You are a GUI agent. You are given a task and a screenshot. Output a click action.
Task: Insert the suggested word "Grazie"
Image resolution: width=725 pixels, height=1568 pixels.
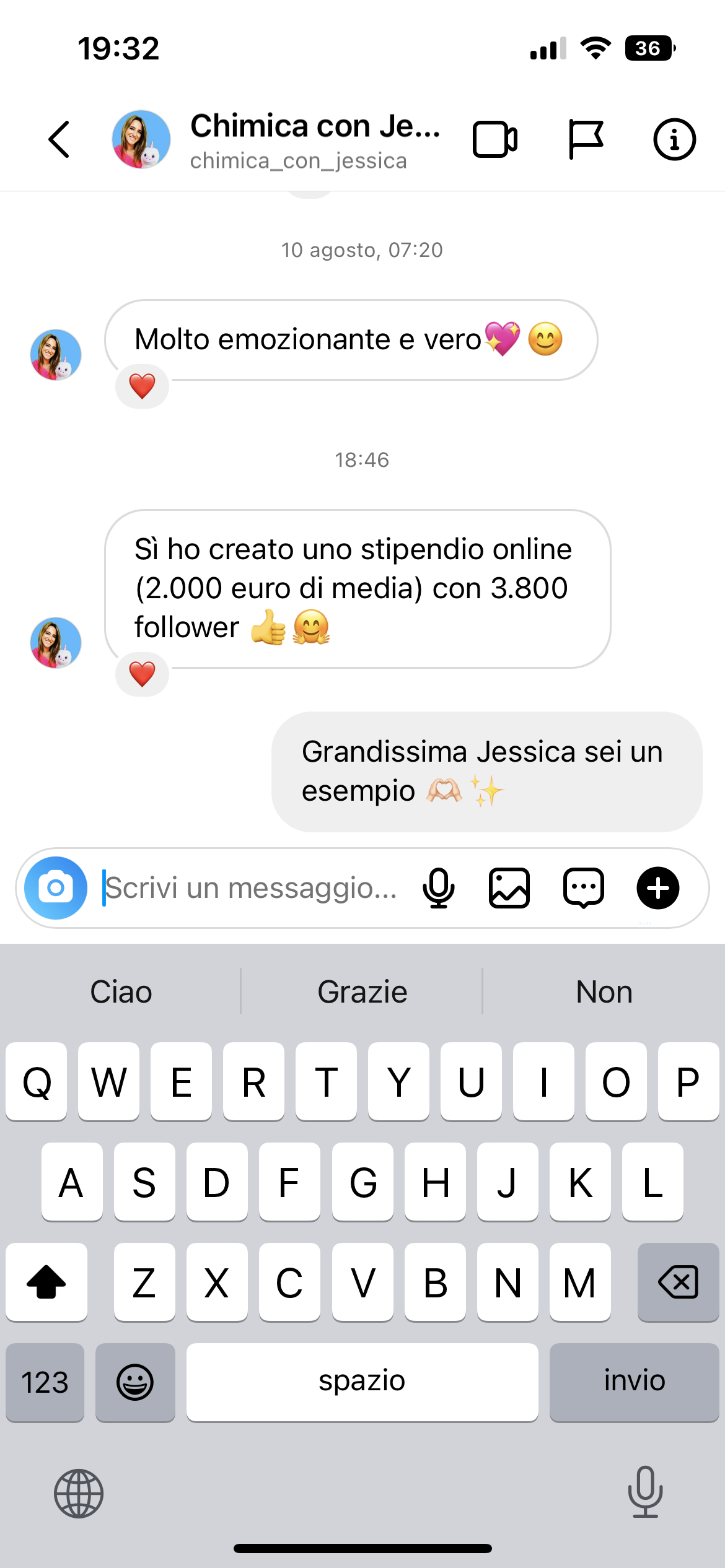[x=362, y=992]
